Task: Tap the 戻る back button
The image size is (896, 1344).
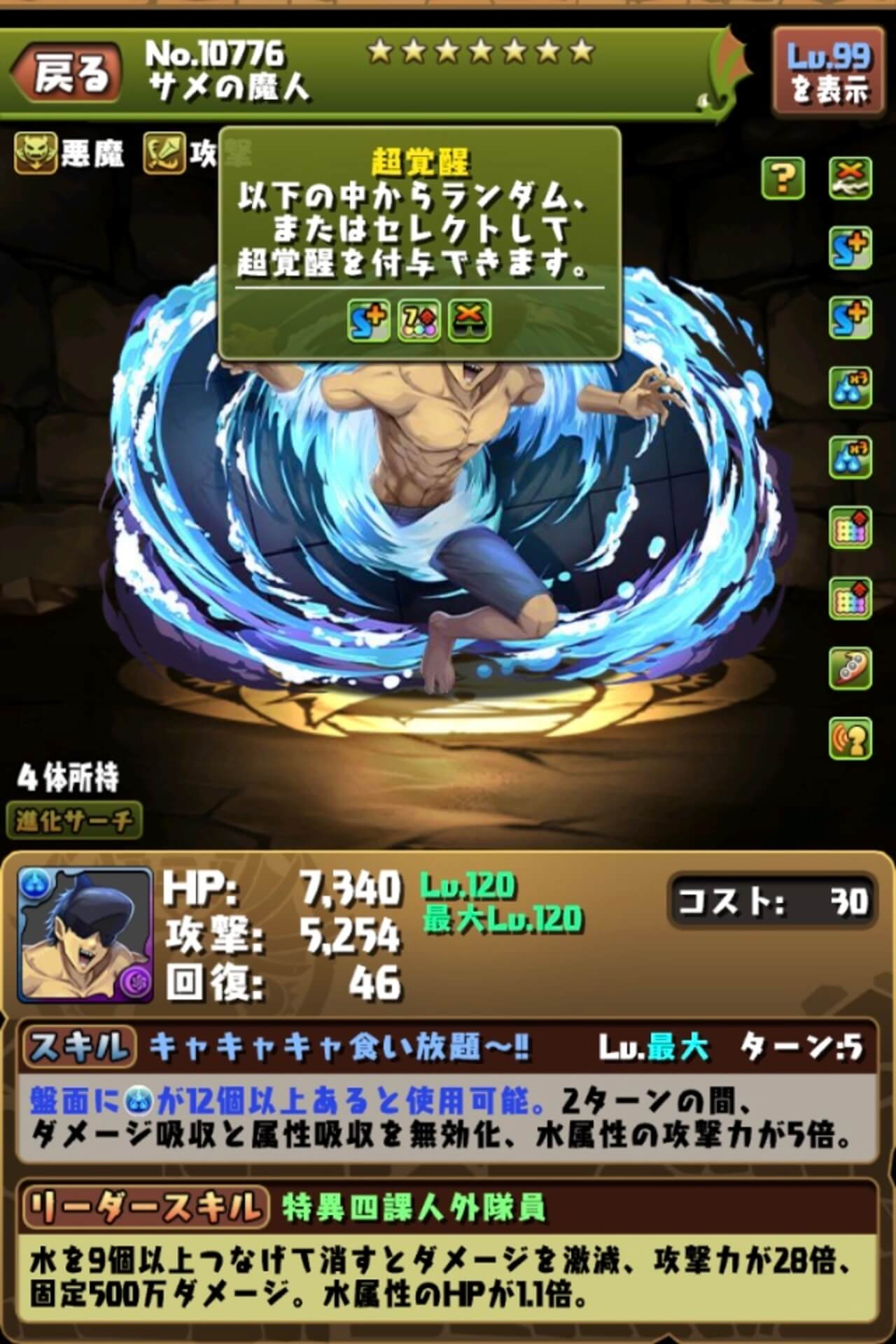Action: tap(66, 75)
